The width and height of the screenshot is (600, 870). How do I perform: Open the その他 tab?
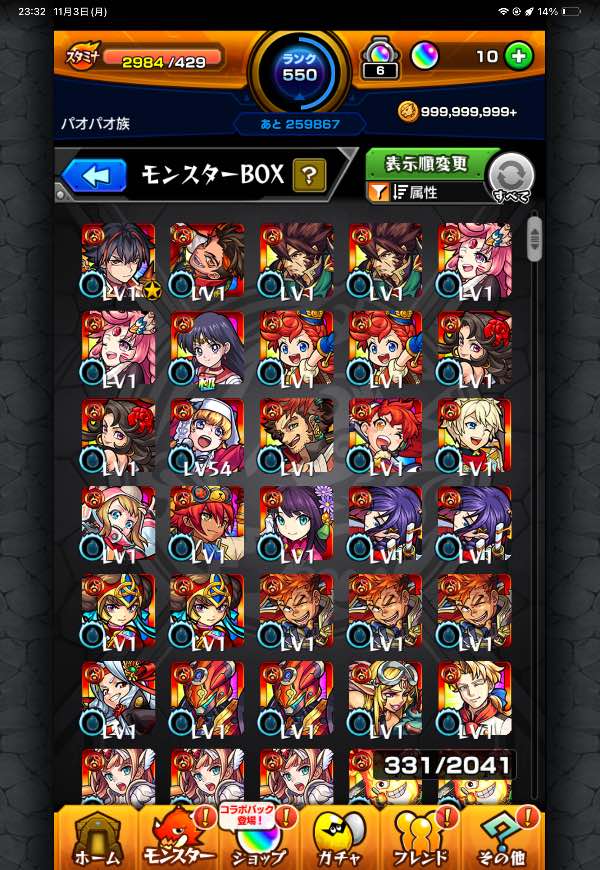[503, 836]
